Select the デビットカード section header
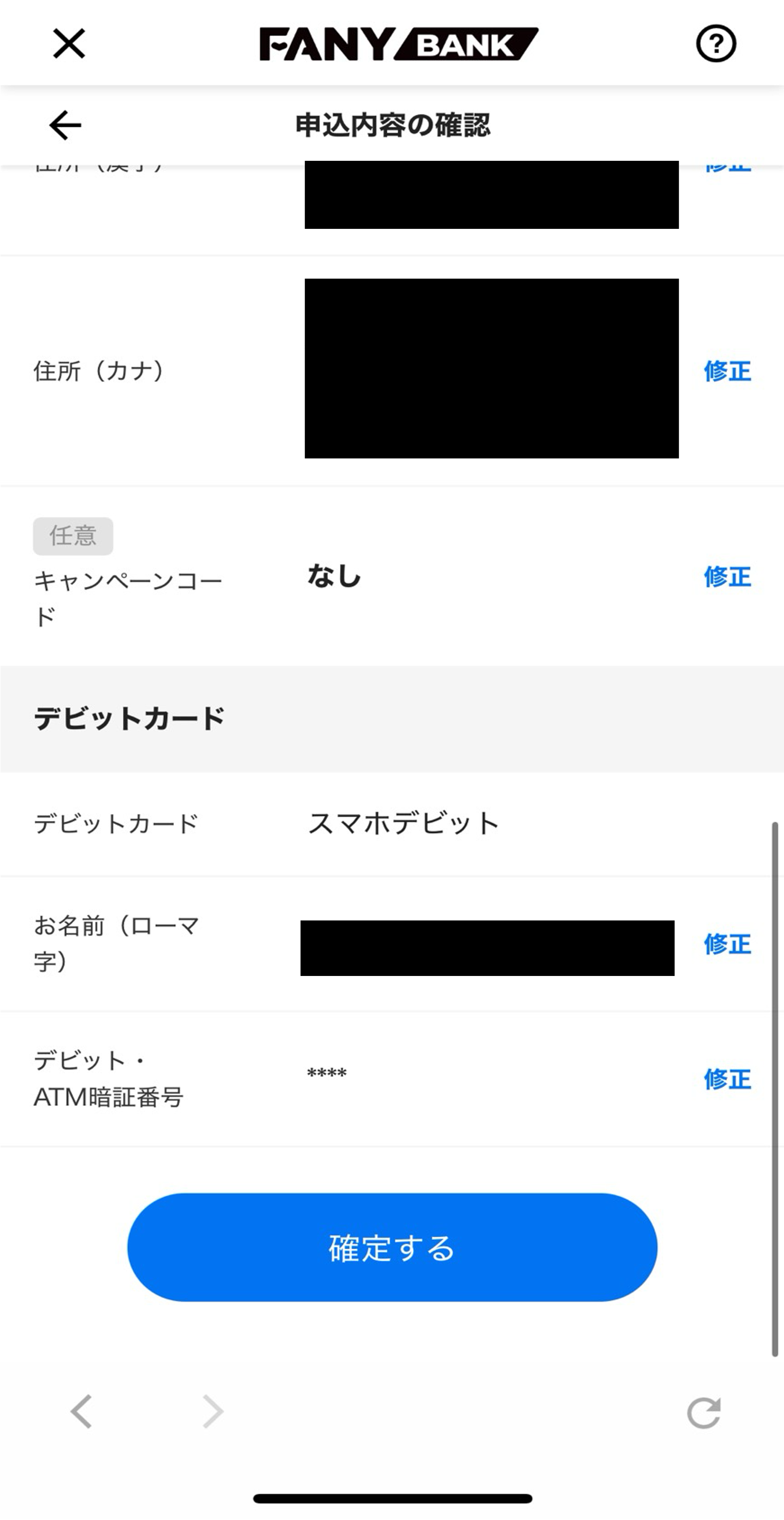The height and width of the screenshot is (1520, 784). coord(131,717)
